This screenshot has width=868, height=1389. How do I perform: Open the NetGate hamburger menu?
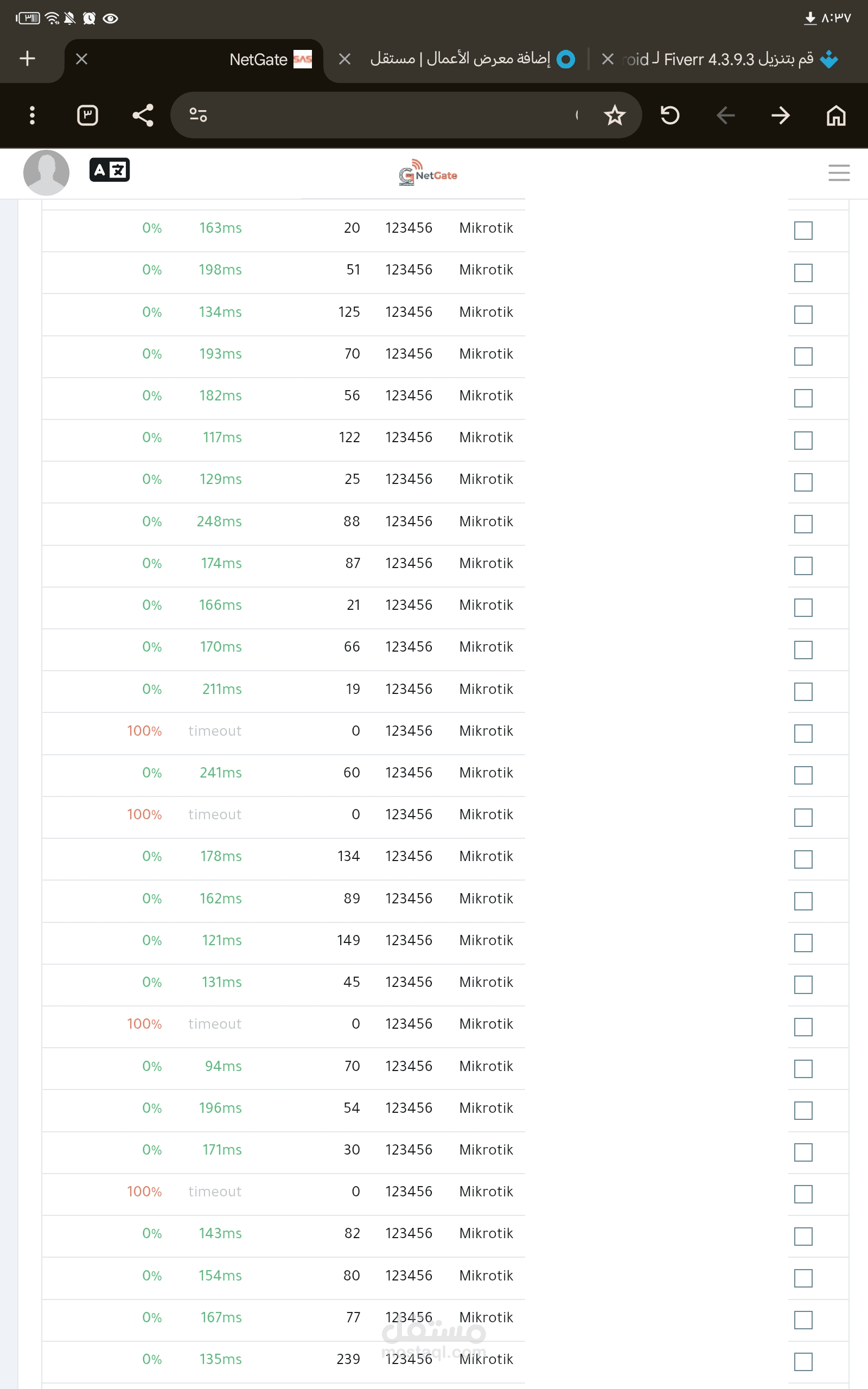tap(839, 172)
